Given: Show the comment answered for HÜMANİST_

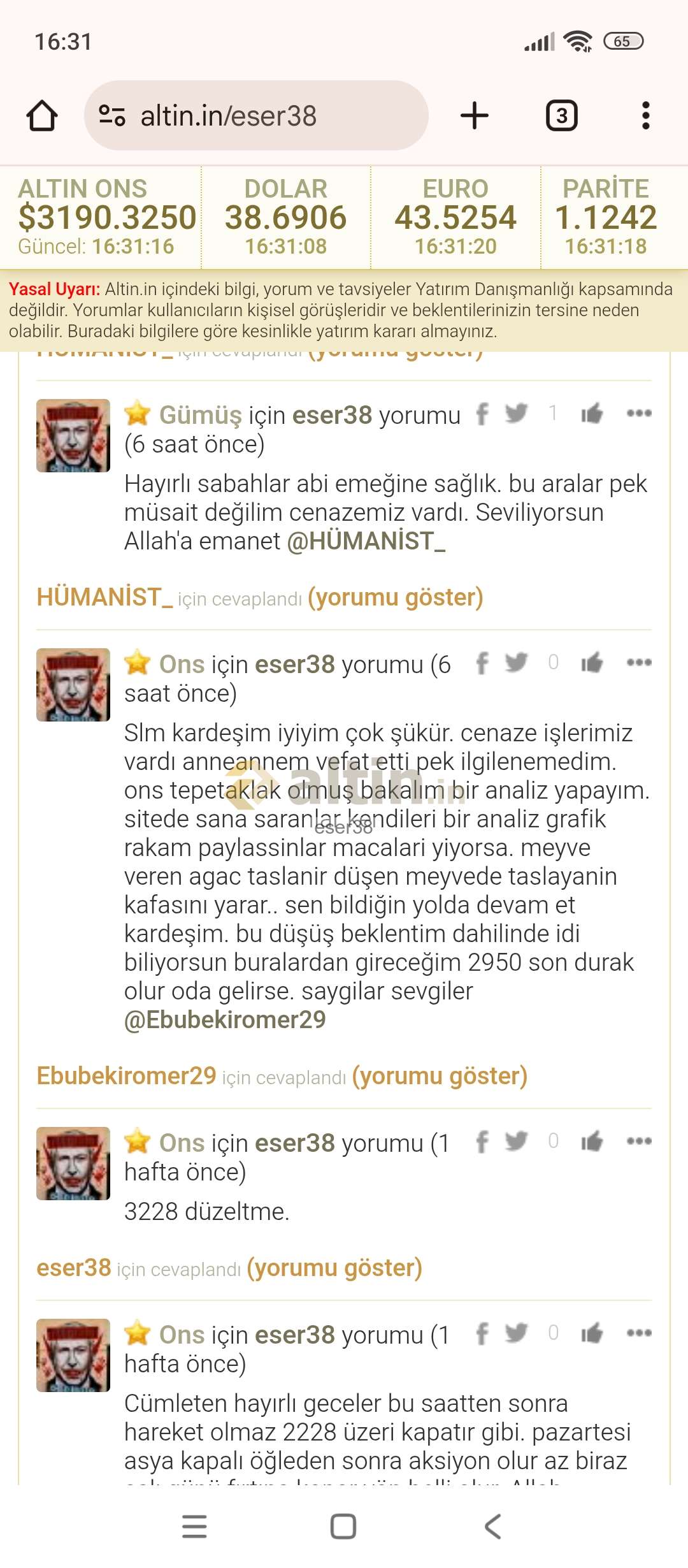Looking at the screenshot, I should click(x=395, y=597).
